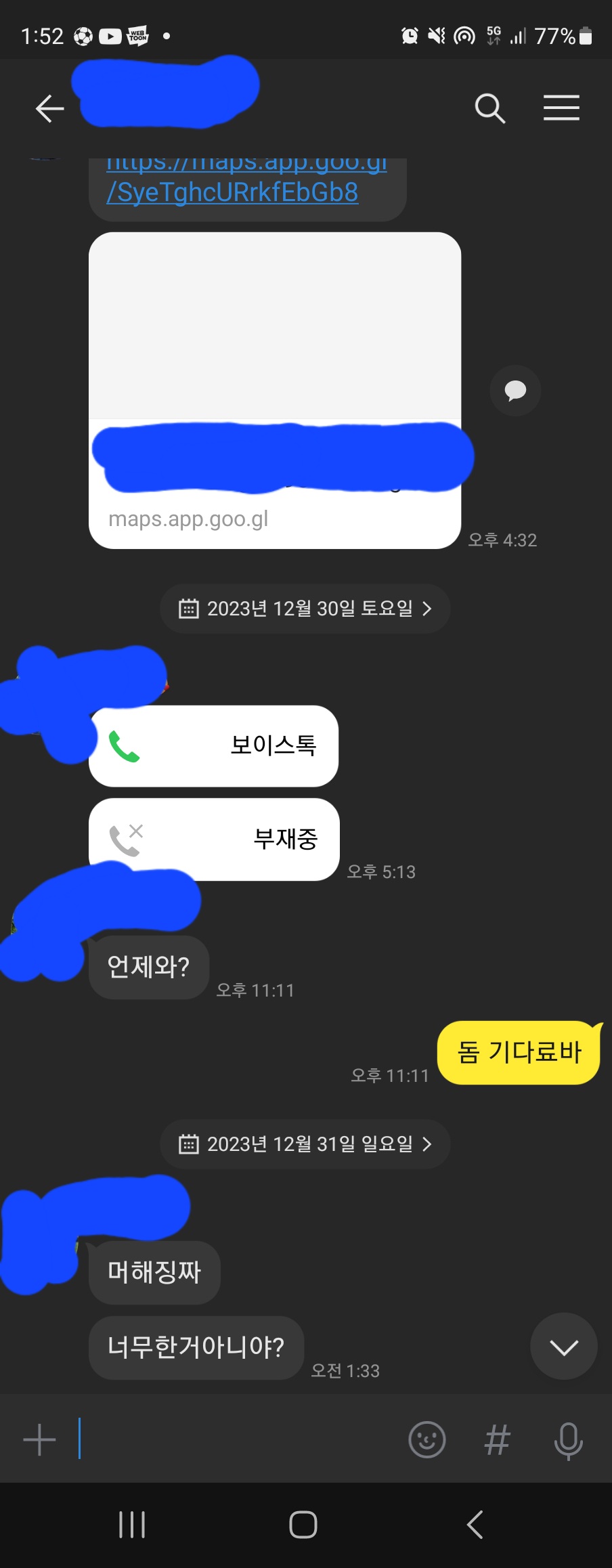Open the 2023년 12월 31일 일요일 date chip
Screen dimensions: 612x1568
[305, 1144]
